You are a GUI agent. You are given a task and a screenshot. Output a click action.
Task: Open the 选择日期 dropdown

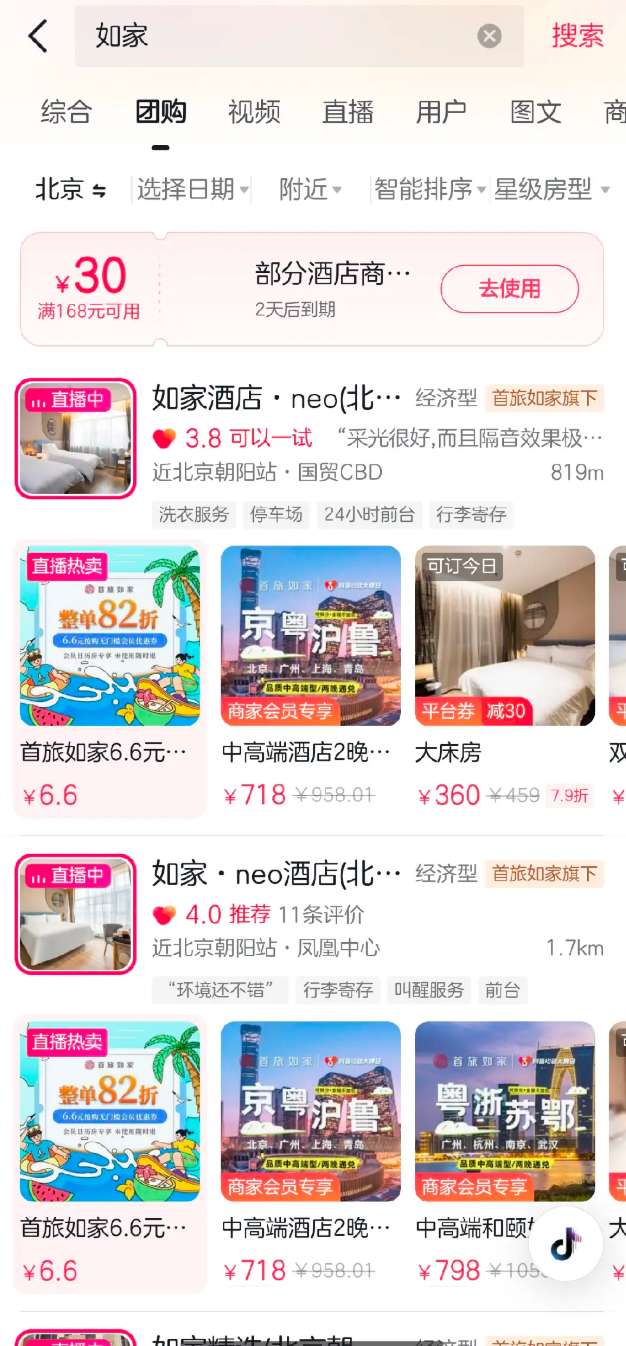(192, 189)
